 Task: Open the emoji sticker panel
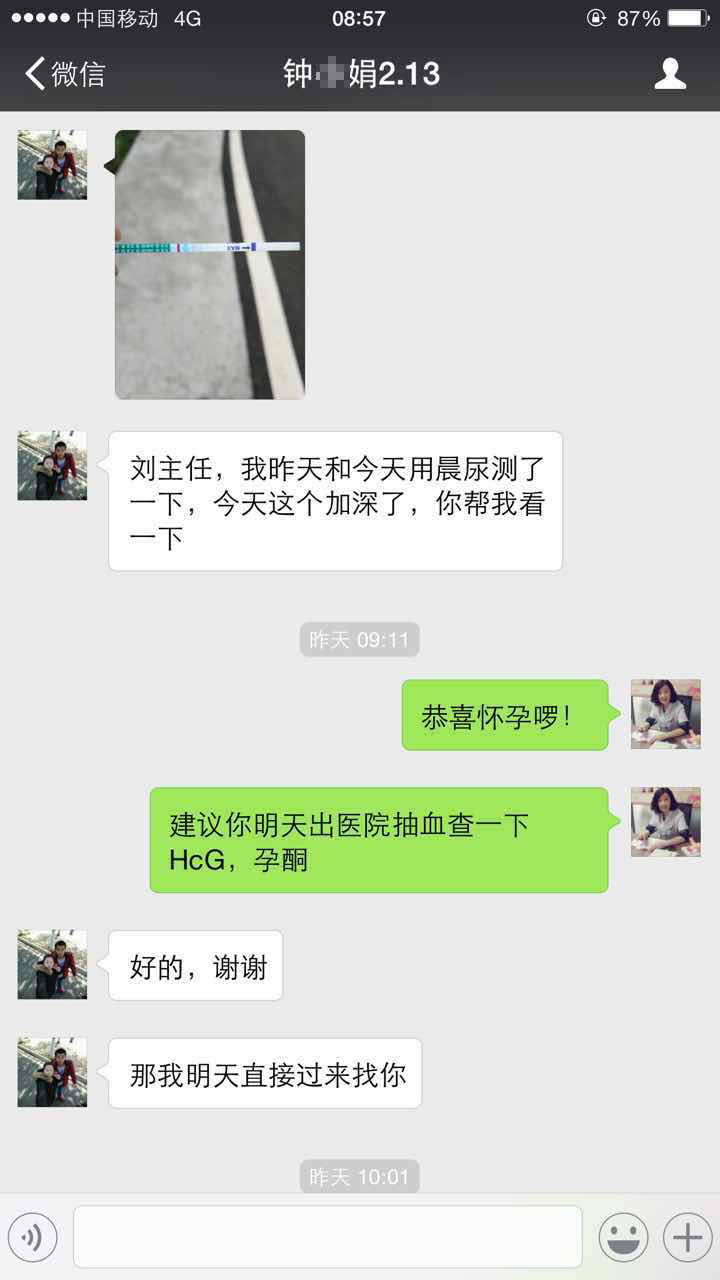point(623,1238)
